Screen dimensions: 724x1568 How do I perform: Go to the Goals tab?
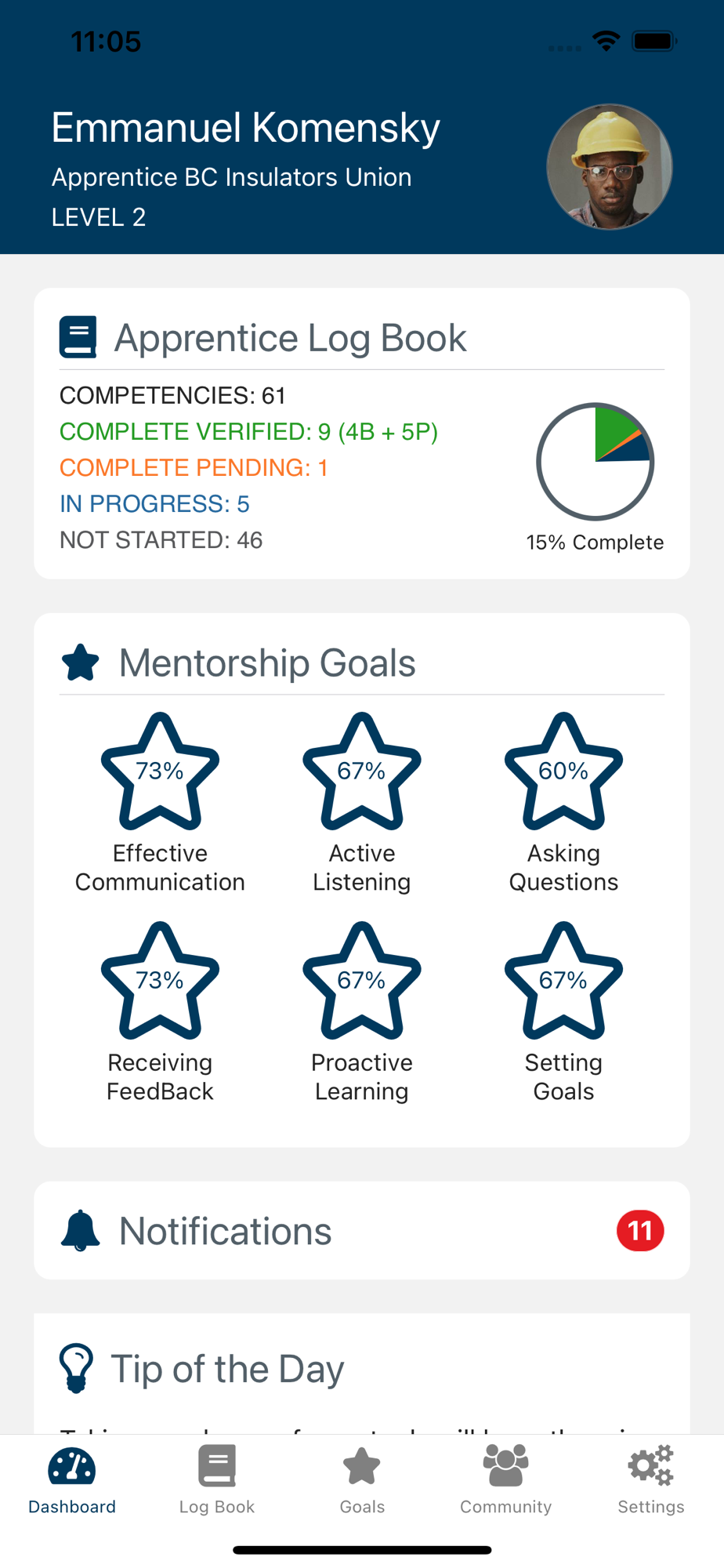(362, 1480)
